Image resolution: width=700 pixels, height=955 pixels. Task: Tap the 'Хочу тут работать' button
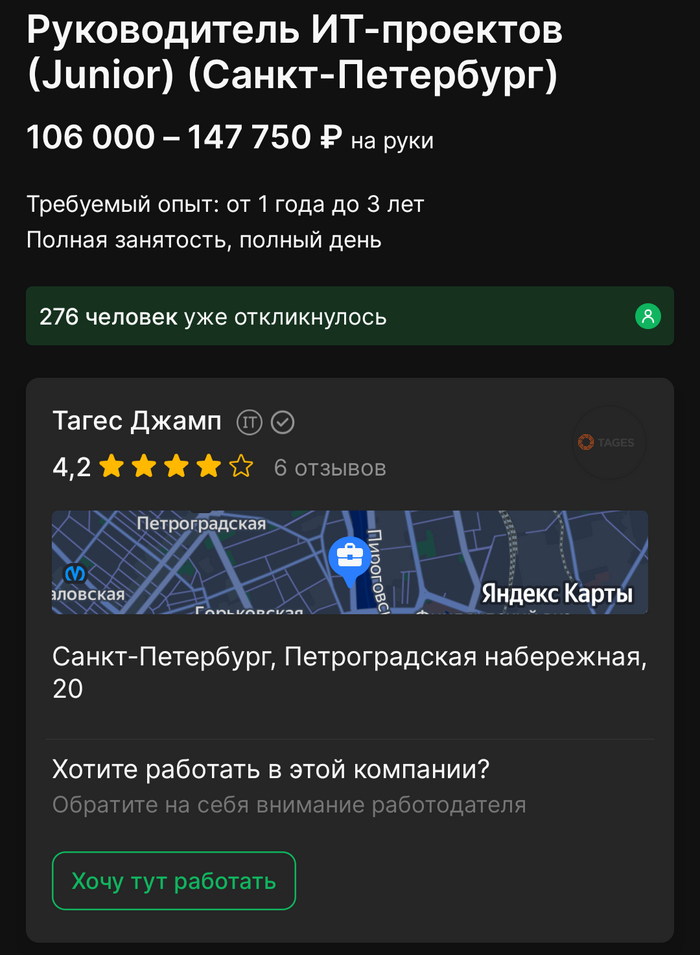pyautogui.click(x=174, y=881)
